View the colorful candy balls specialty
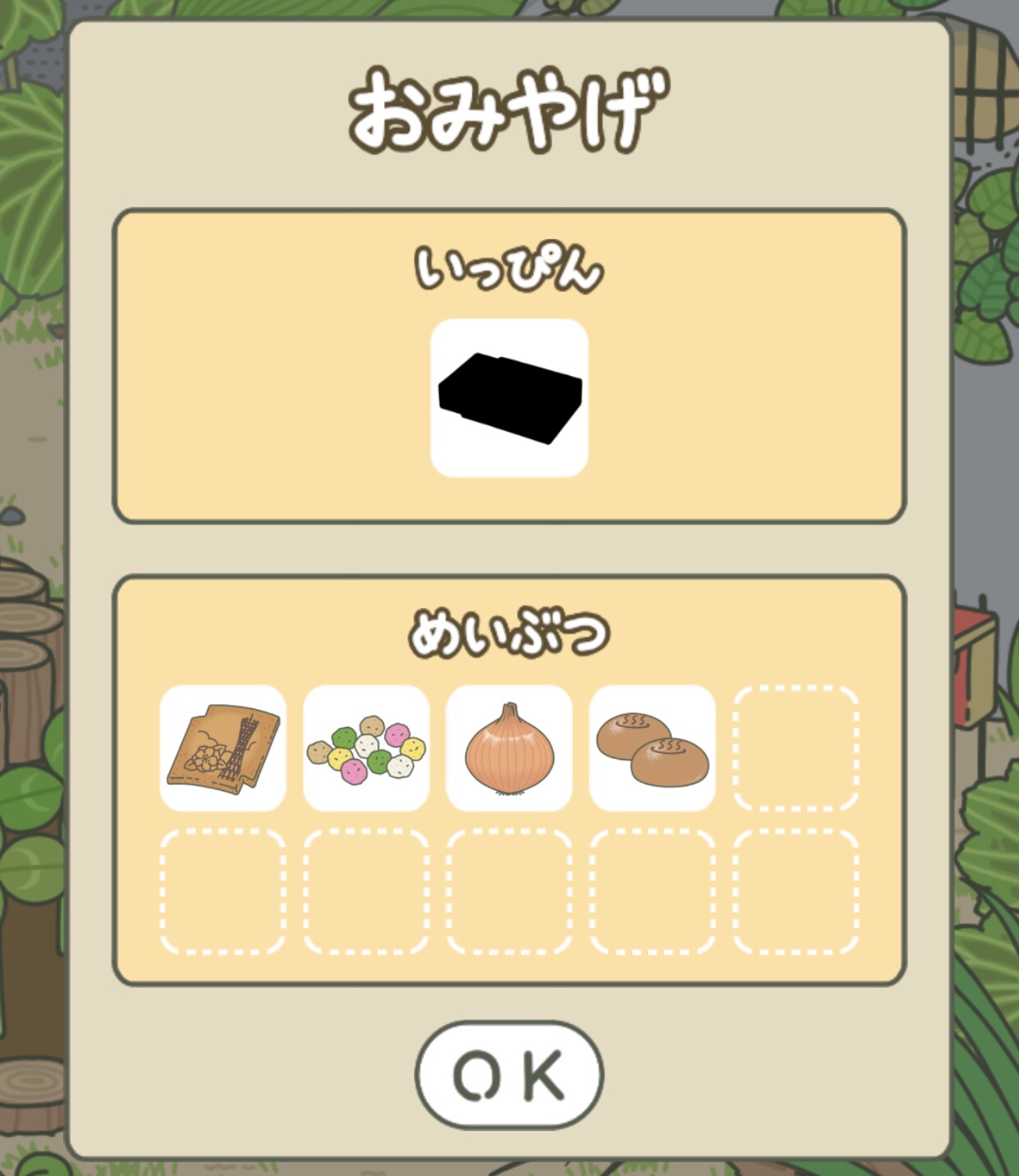Screen dimensions: 1019x1176 (x=366, y=748)
